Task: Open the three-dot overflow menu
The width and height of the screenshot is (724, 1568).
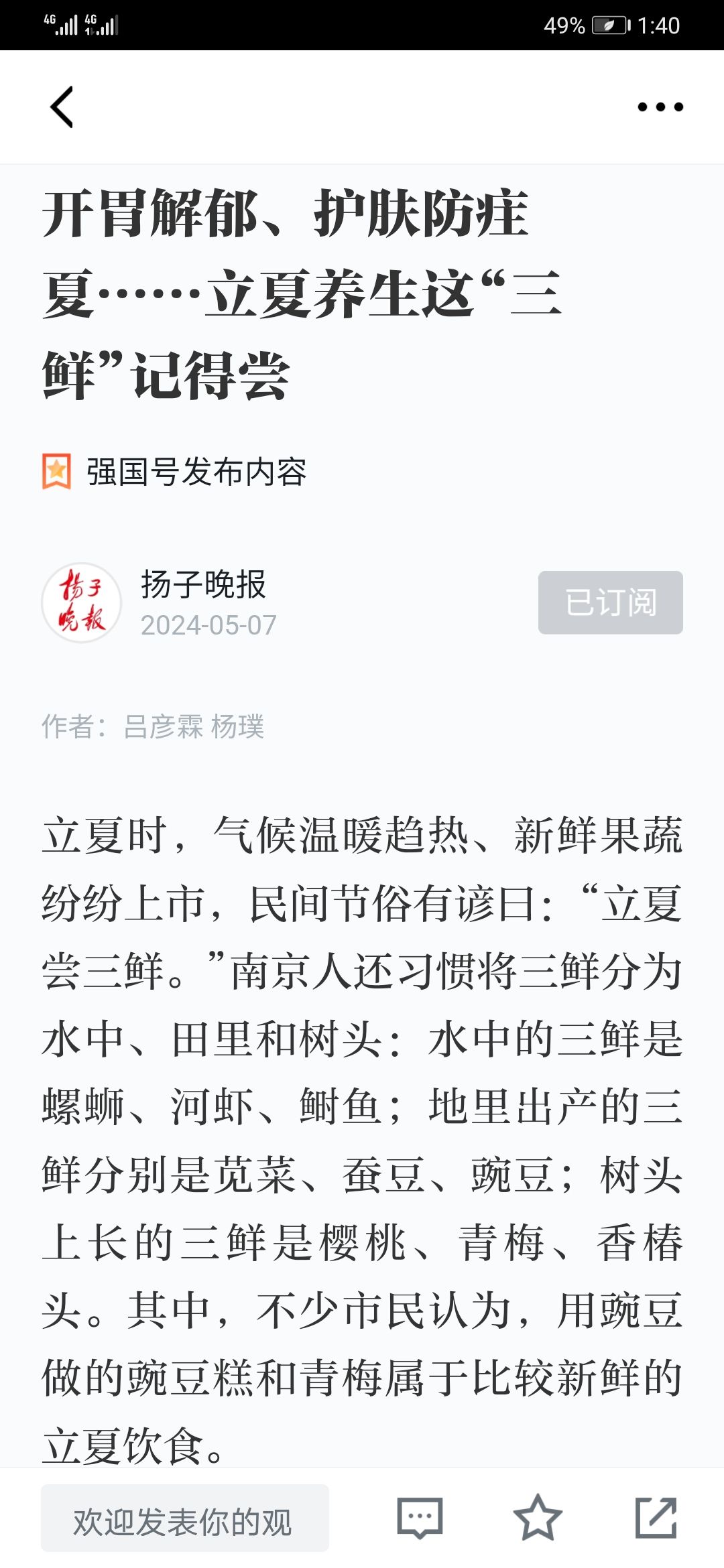Action: coord(660,107)
